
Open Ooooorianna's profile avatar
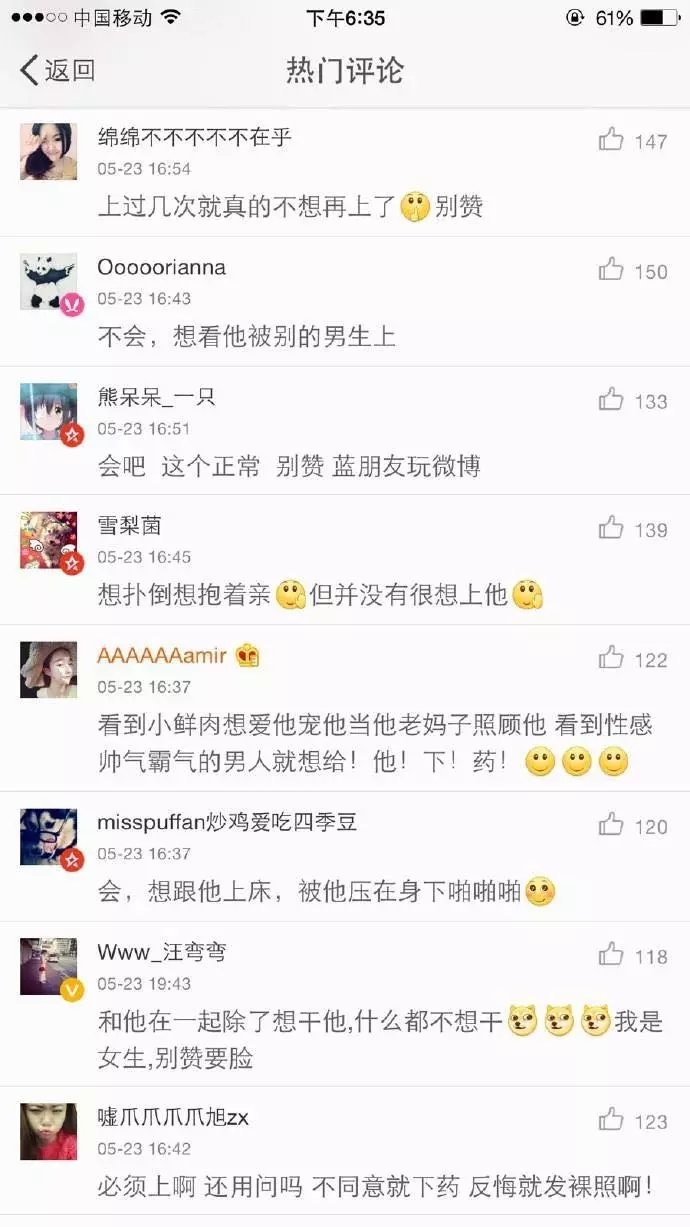(x=49, y=282)
